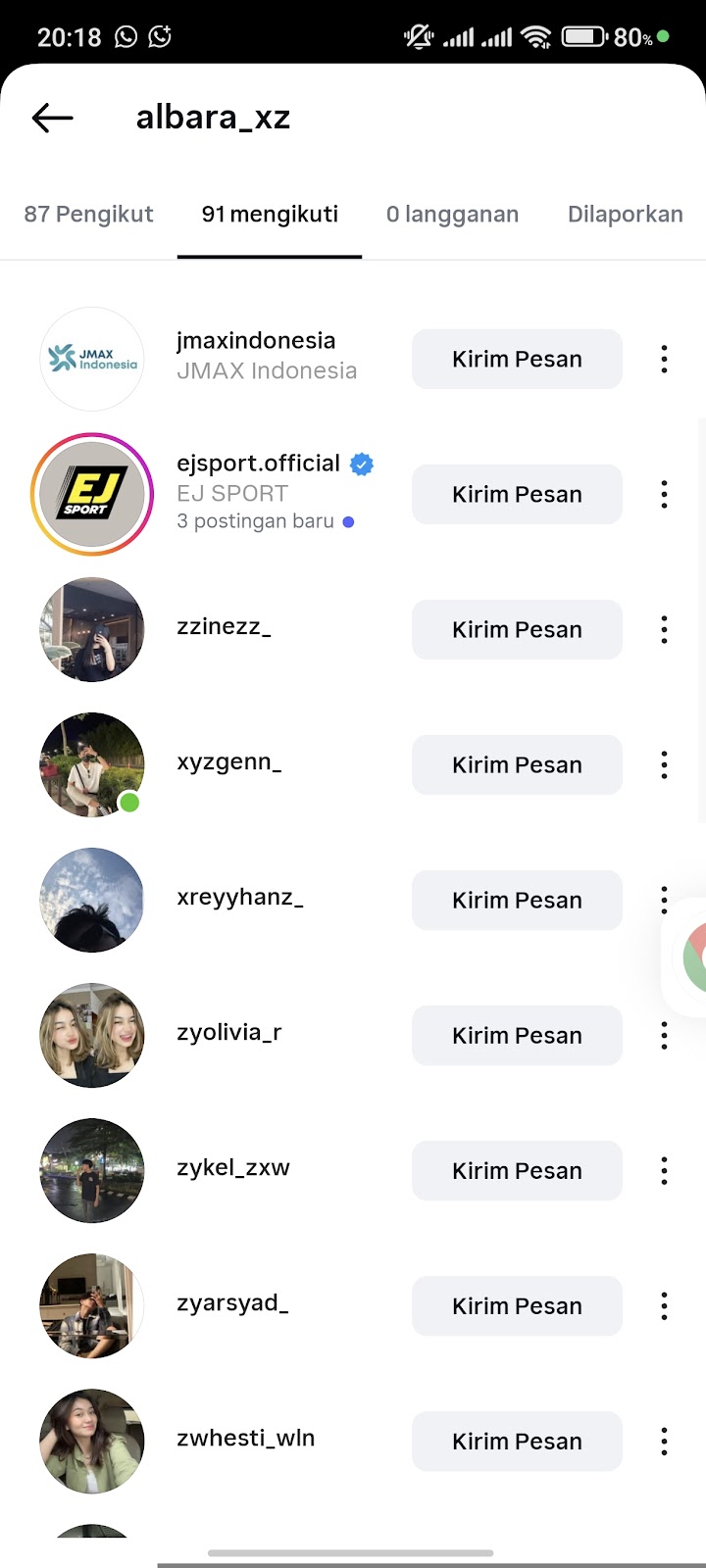Go back using the arrow icon
The image size is (706, 1568).
point(53,119)
